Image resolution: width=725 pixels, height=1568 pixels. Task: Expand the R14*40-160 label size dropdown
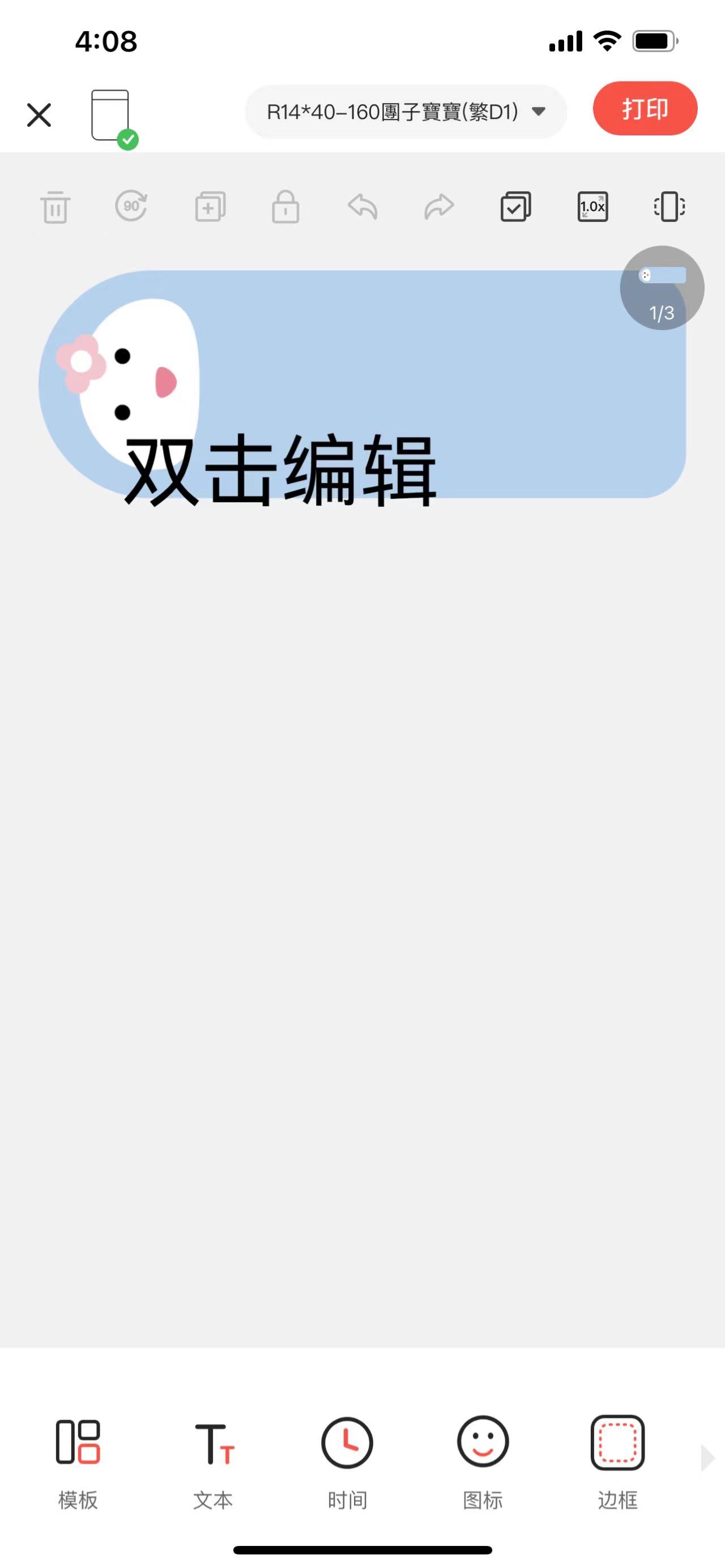click(x=406, y=112)
